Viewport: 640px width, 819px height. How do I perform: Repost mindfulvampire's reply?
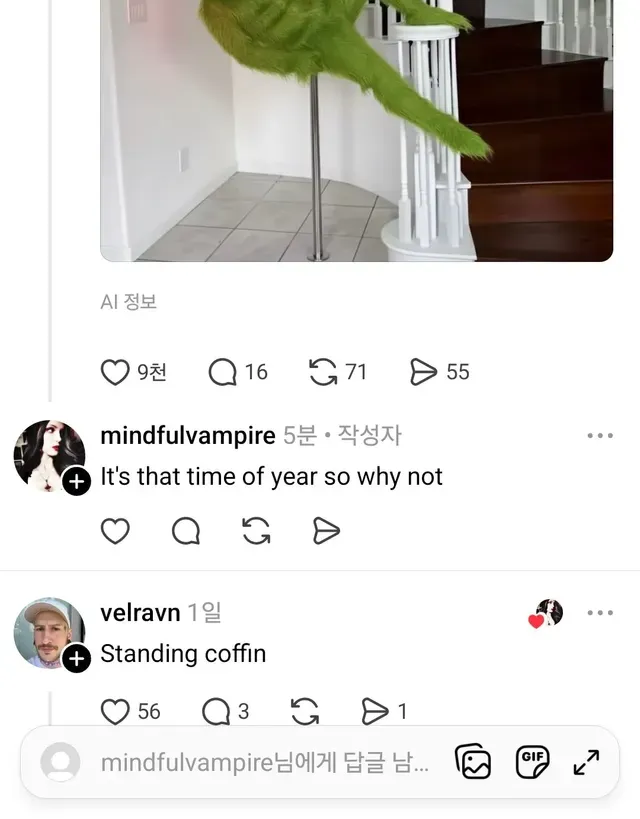coord(256,531)
